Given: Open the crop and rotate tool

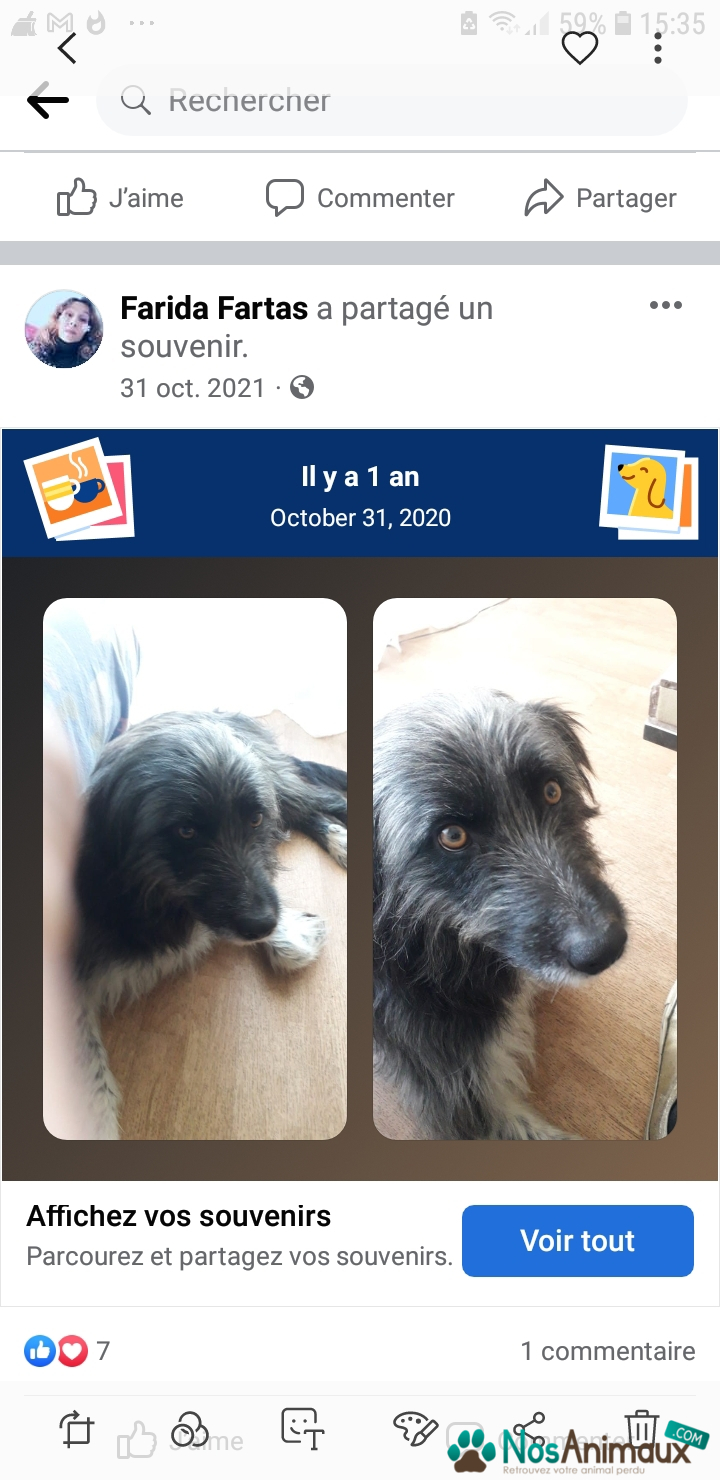Looking at the screenshot, I should click(x=77, y=1428).
